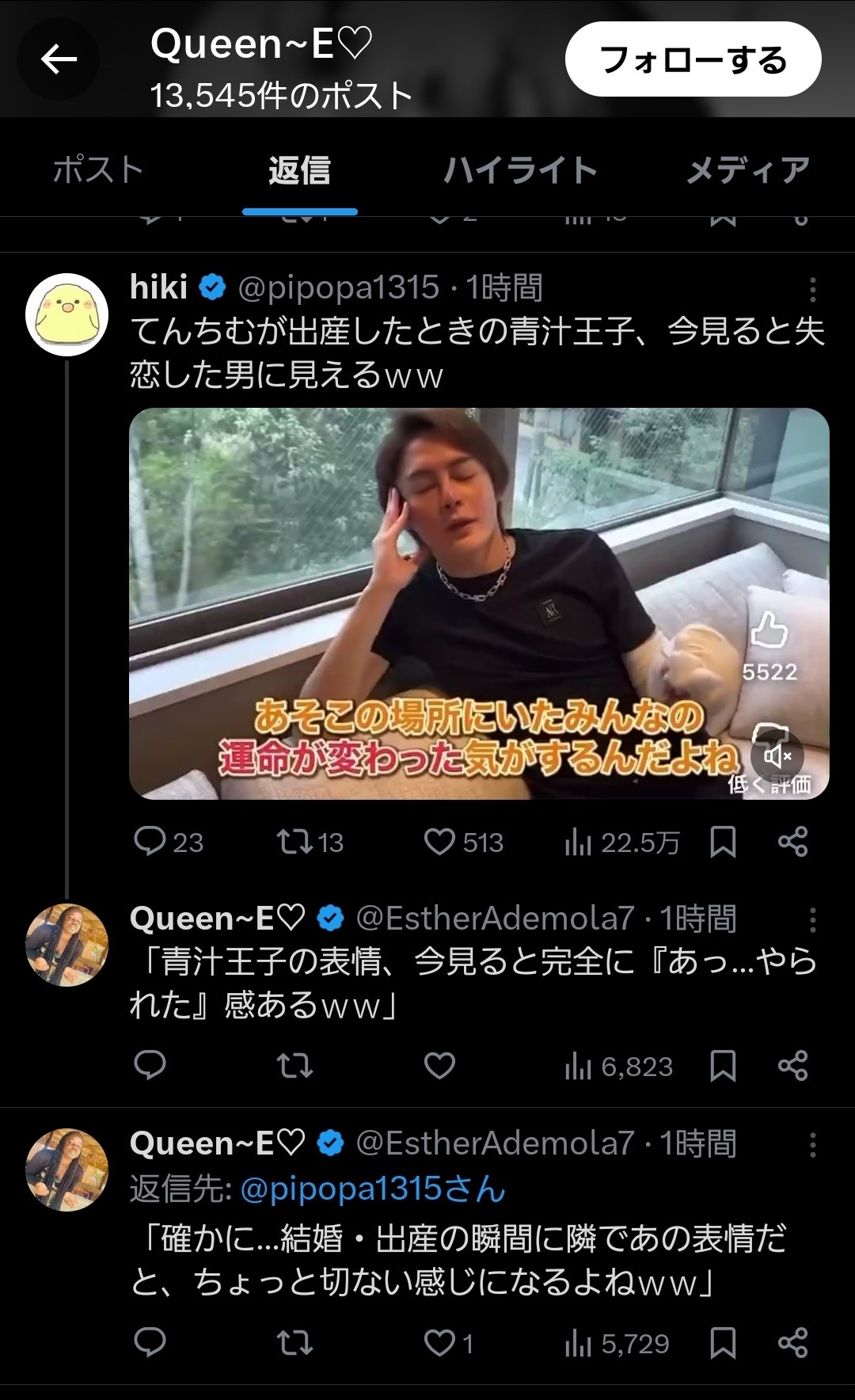Open overflow menu on reply with 5,729 views
This screenshot has height=1400, width=855.
point(812,1145)
